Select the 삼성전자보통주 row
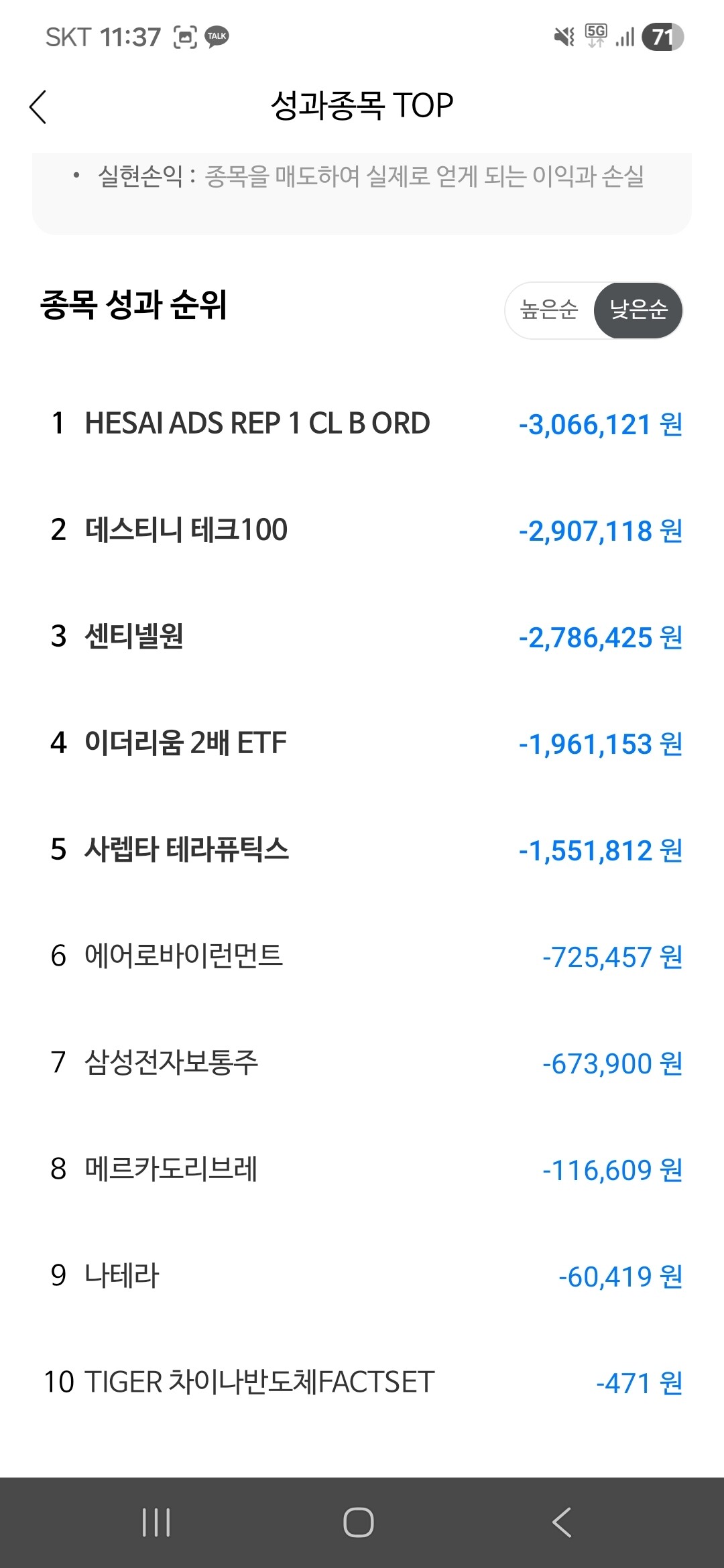Viewport: 724px width, 1568px height. (362, 1063)
